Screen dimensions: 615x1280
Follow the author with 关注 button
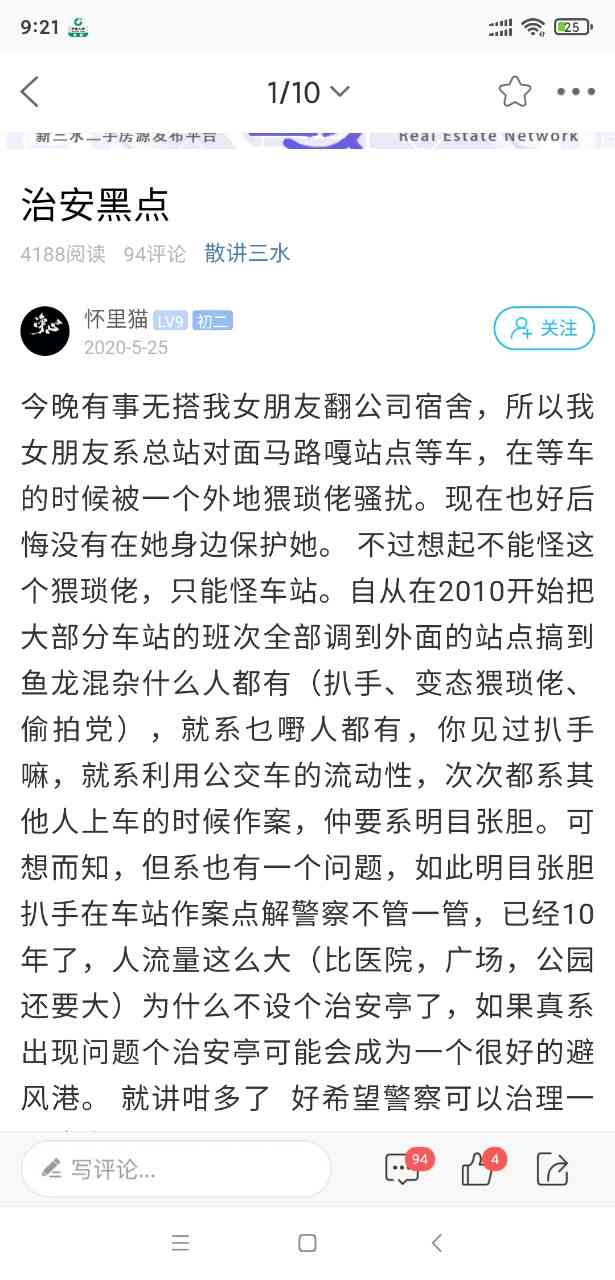click(544, 328)
